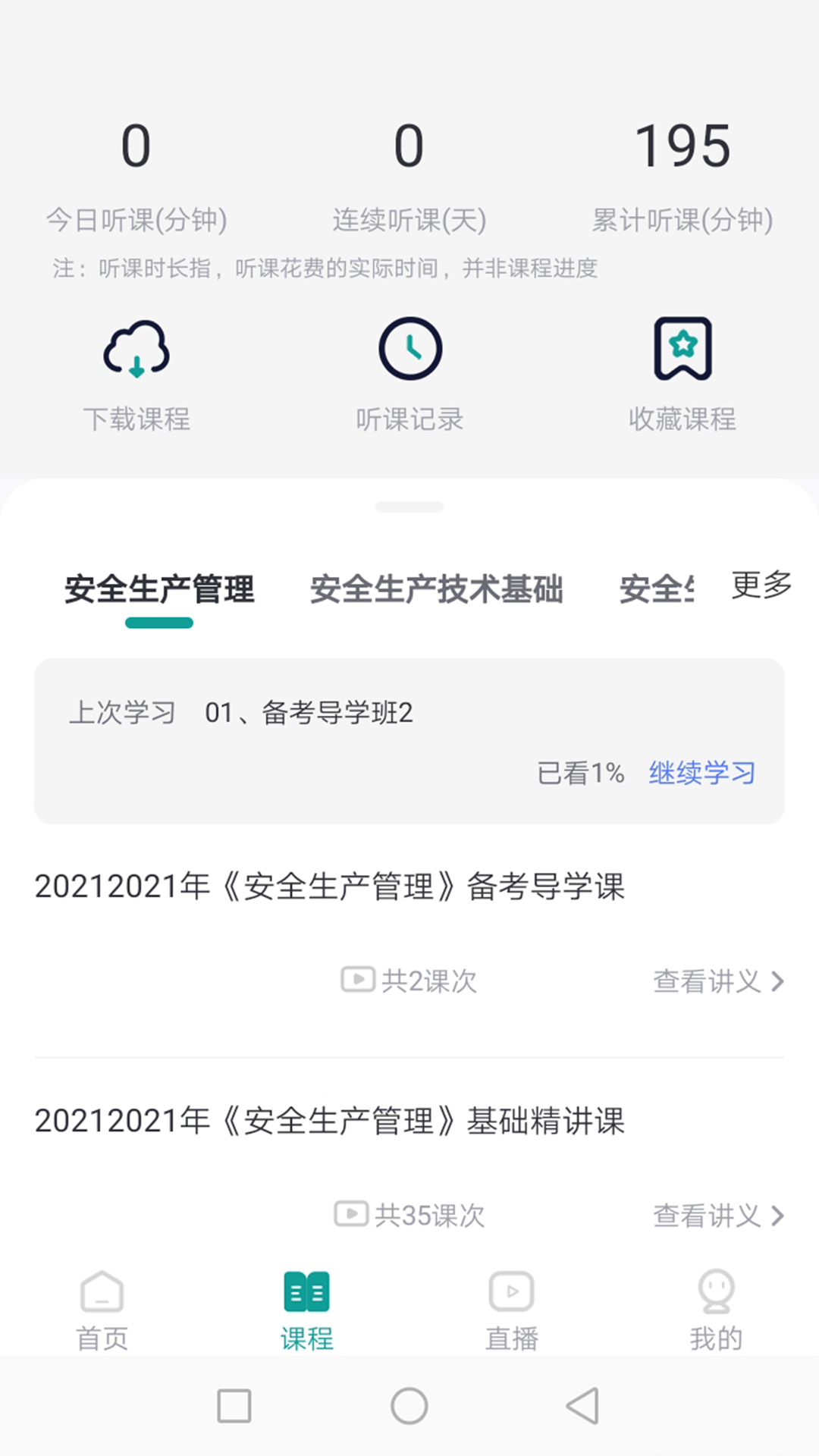Viewport: 819px width, 1456px height.
Task: Open the 更多 subject list
Action: coord(761,585)
